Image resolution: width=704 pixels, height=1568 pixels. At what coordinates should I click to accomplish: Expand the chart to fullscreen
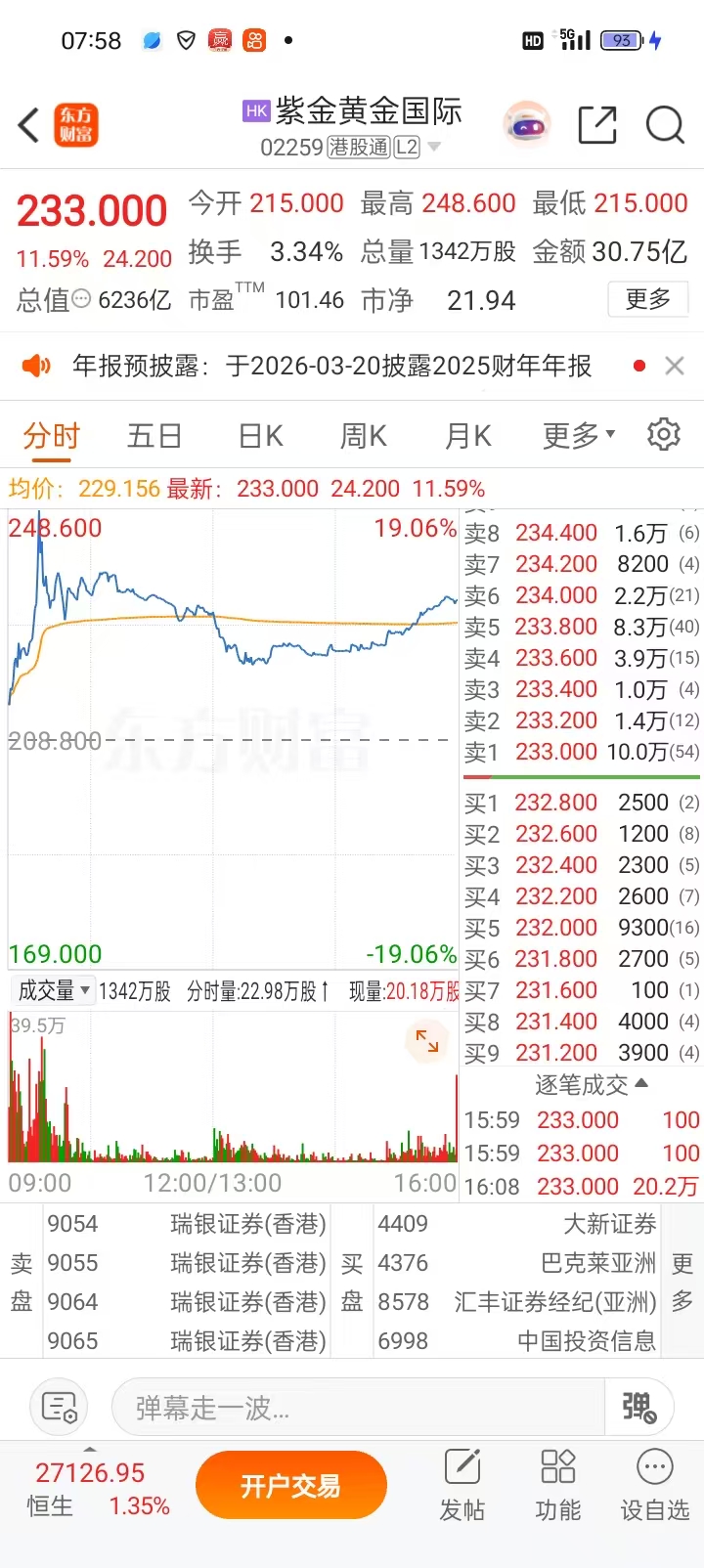pos(427,1041)
